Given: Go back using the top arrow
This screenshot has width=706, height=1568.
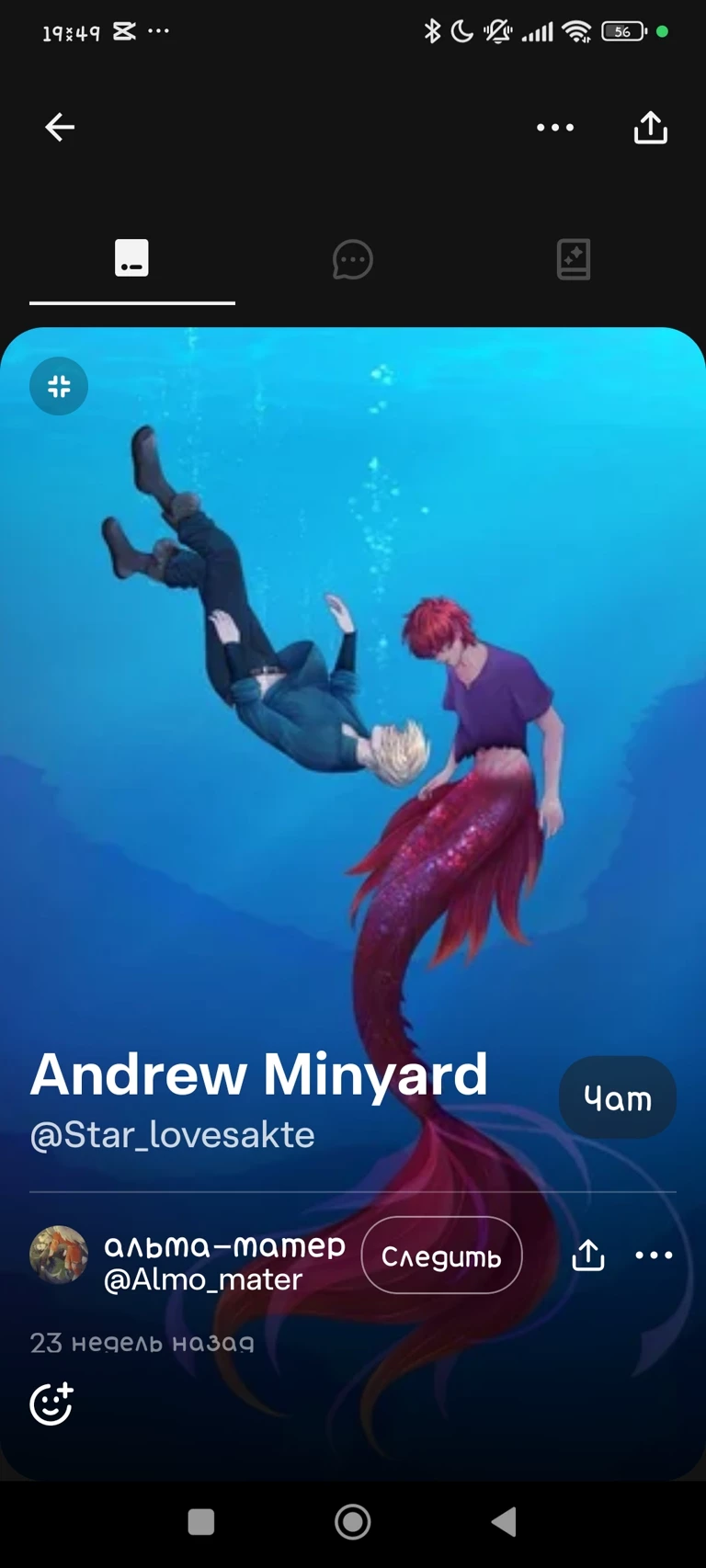Looking at the screenshot, I should pyautogui.click(x=60, y=127).
